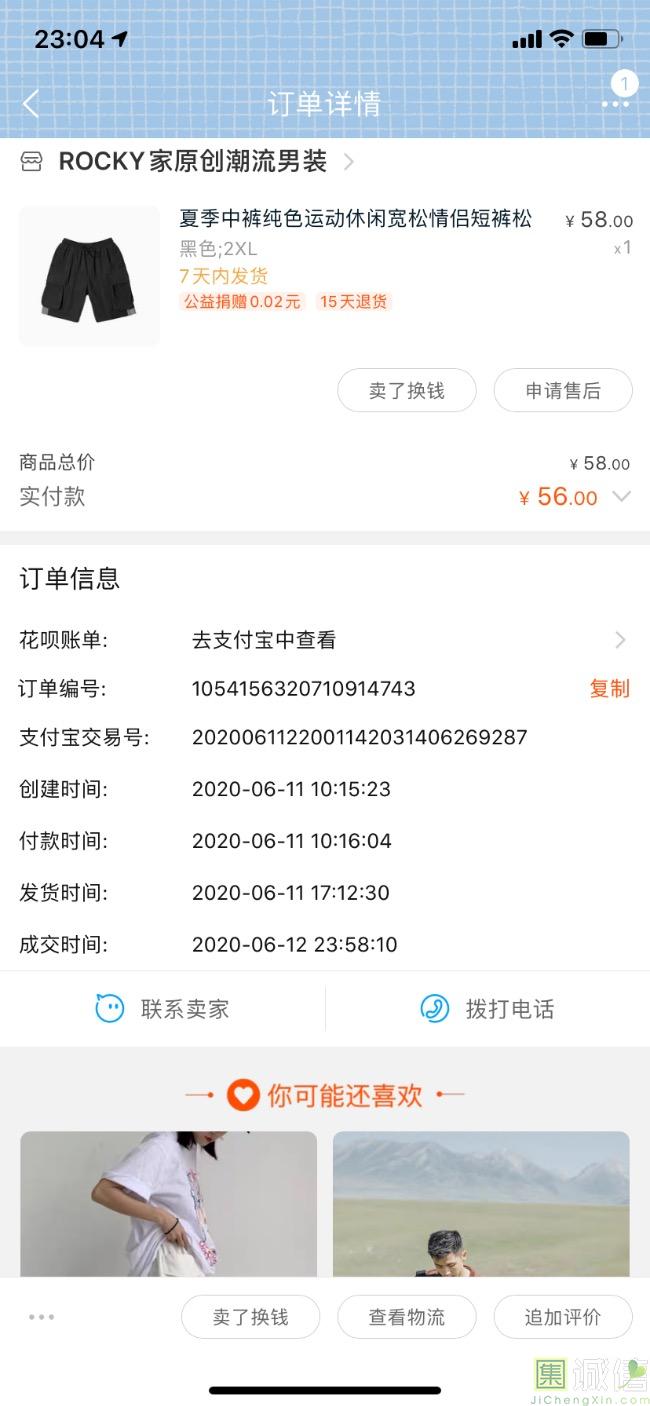Copy the order number with 复制
650x1406 pixels.
coord(609,688)
